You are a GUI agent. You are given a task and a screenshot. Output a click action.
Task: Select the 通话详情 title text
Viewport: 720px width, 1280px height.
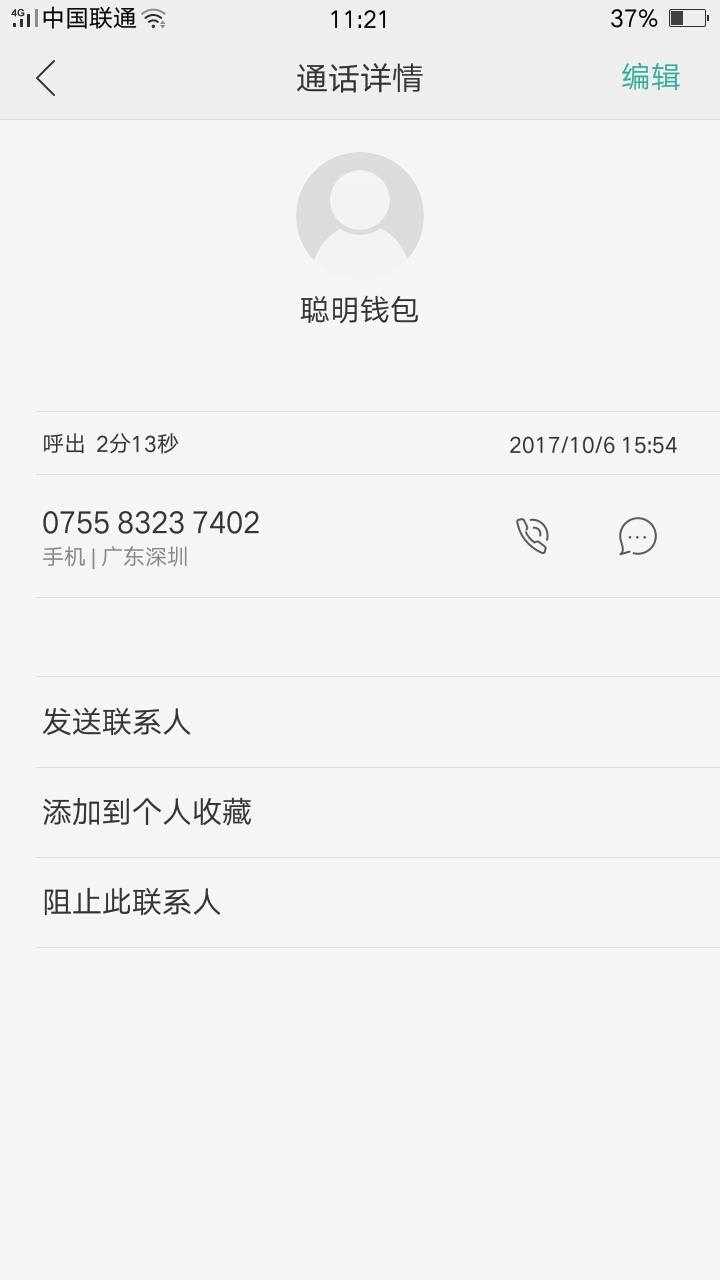coord(359,78)
